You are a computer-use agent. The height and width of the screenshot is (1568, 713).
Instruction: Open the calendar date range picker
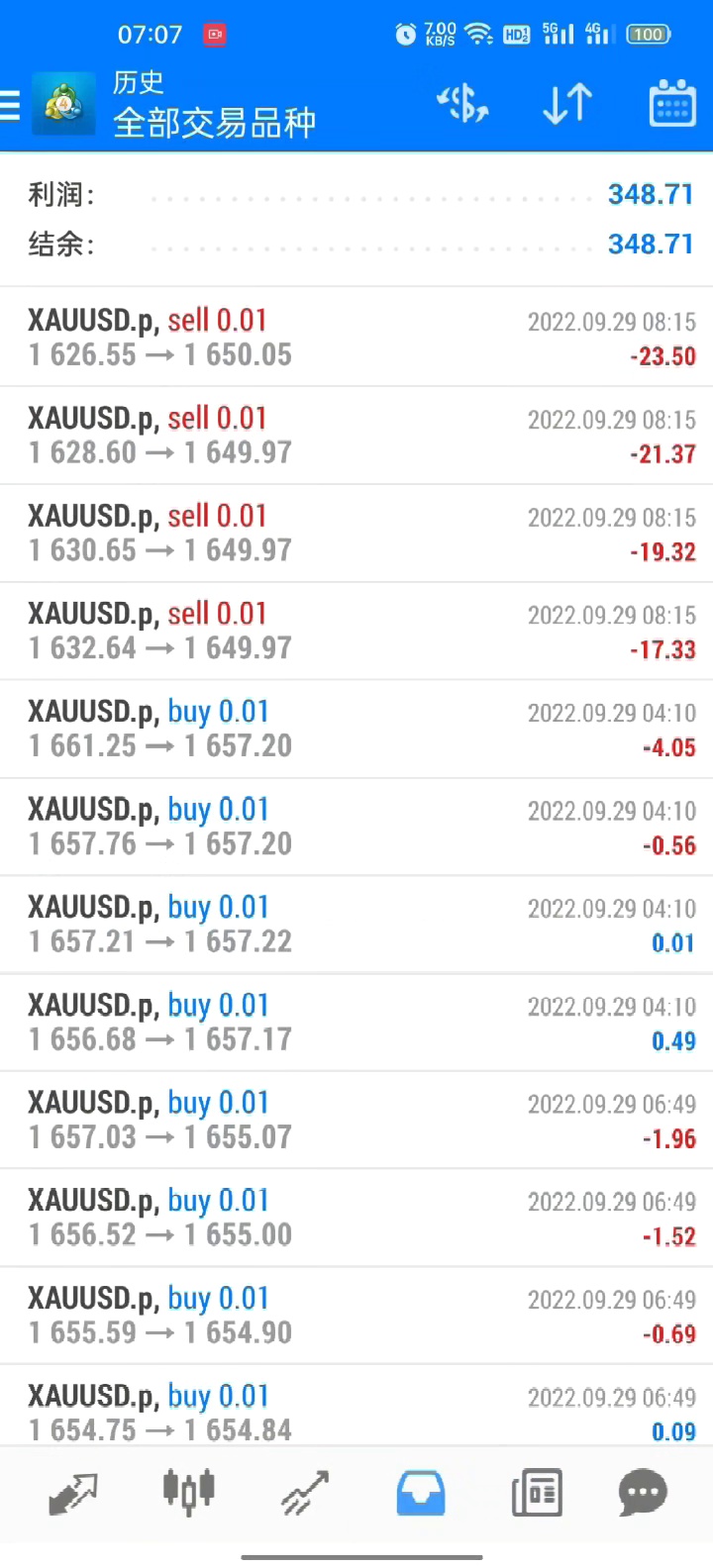[x=672, y=103]
